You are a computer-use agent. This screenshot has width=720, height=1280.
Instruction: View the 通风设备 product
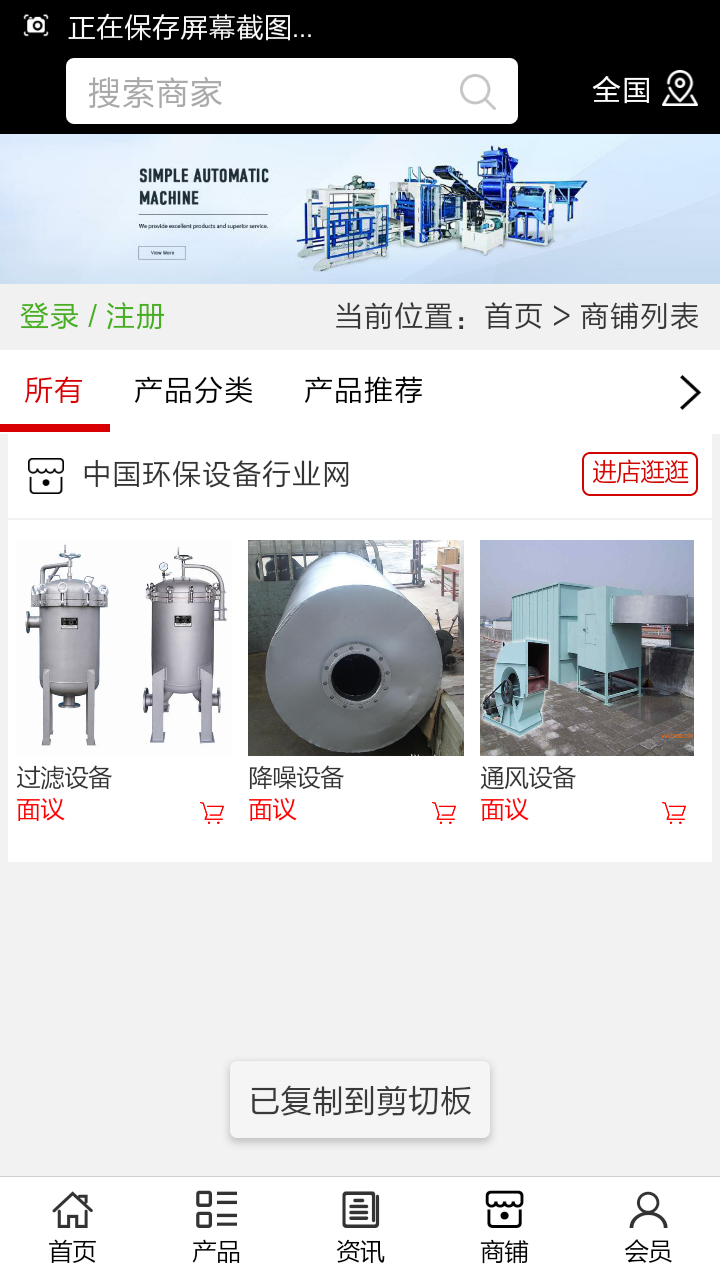pyautogui.click(x=587, y=648)
